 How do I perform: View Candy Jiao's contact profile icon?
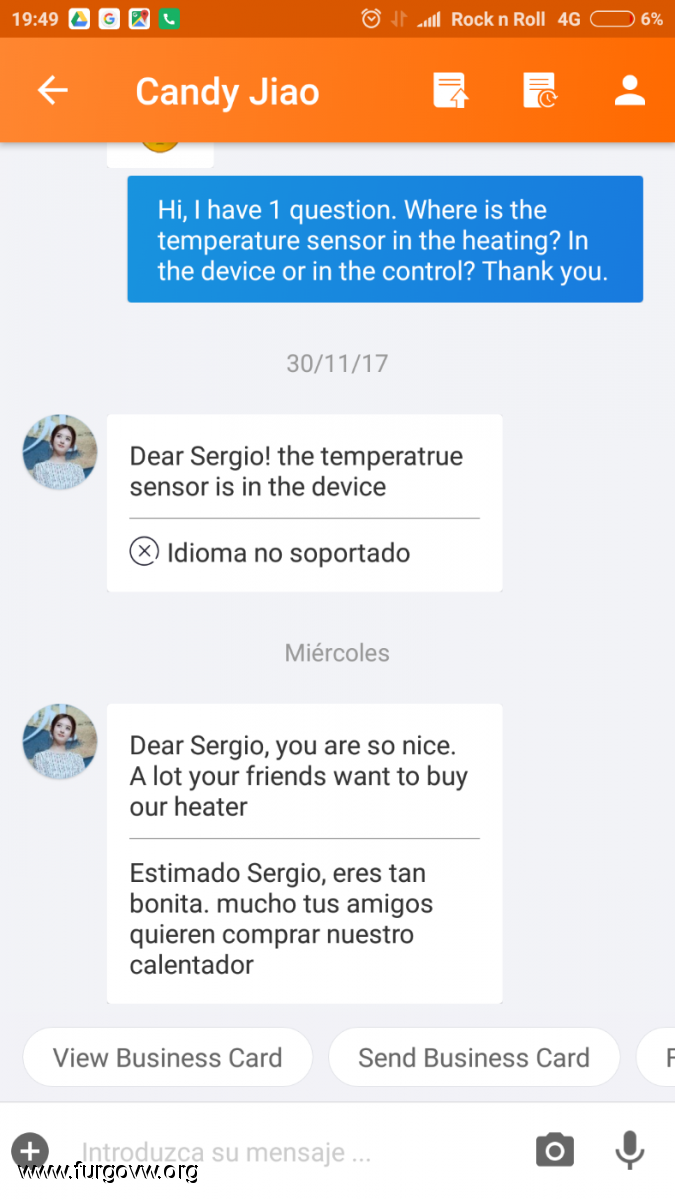(629, 91)
